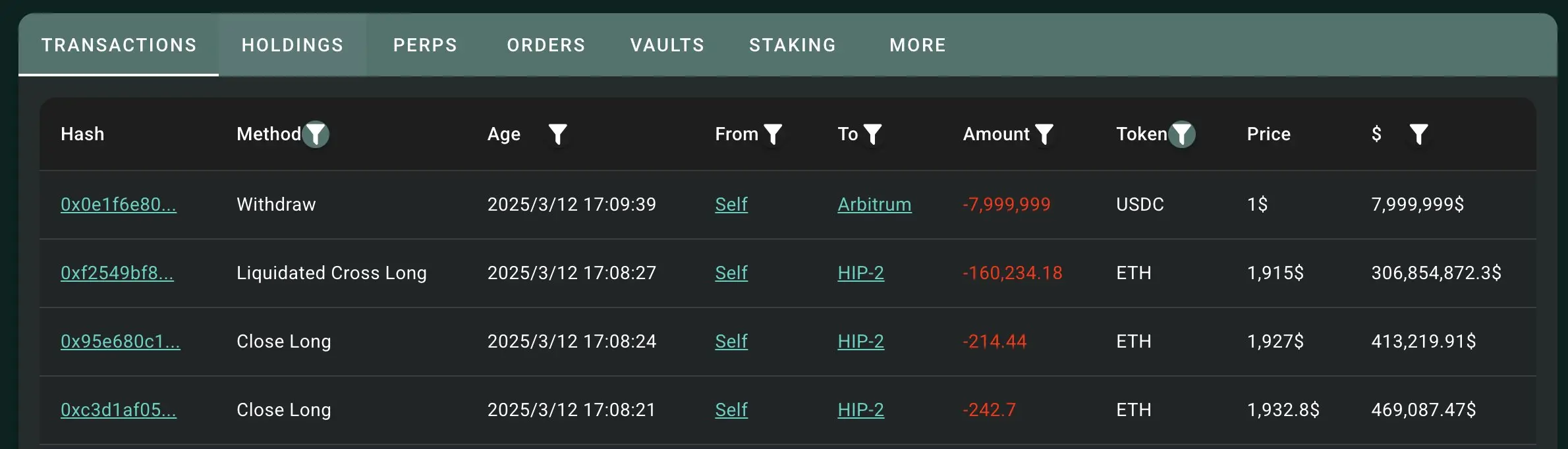
Task: Open the Token filter
Action: (x=1182, y=134)
